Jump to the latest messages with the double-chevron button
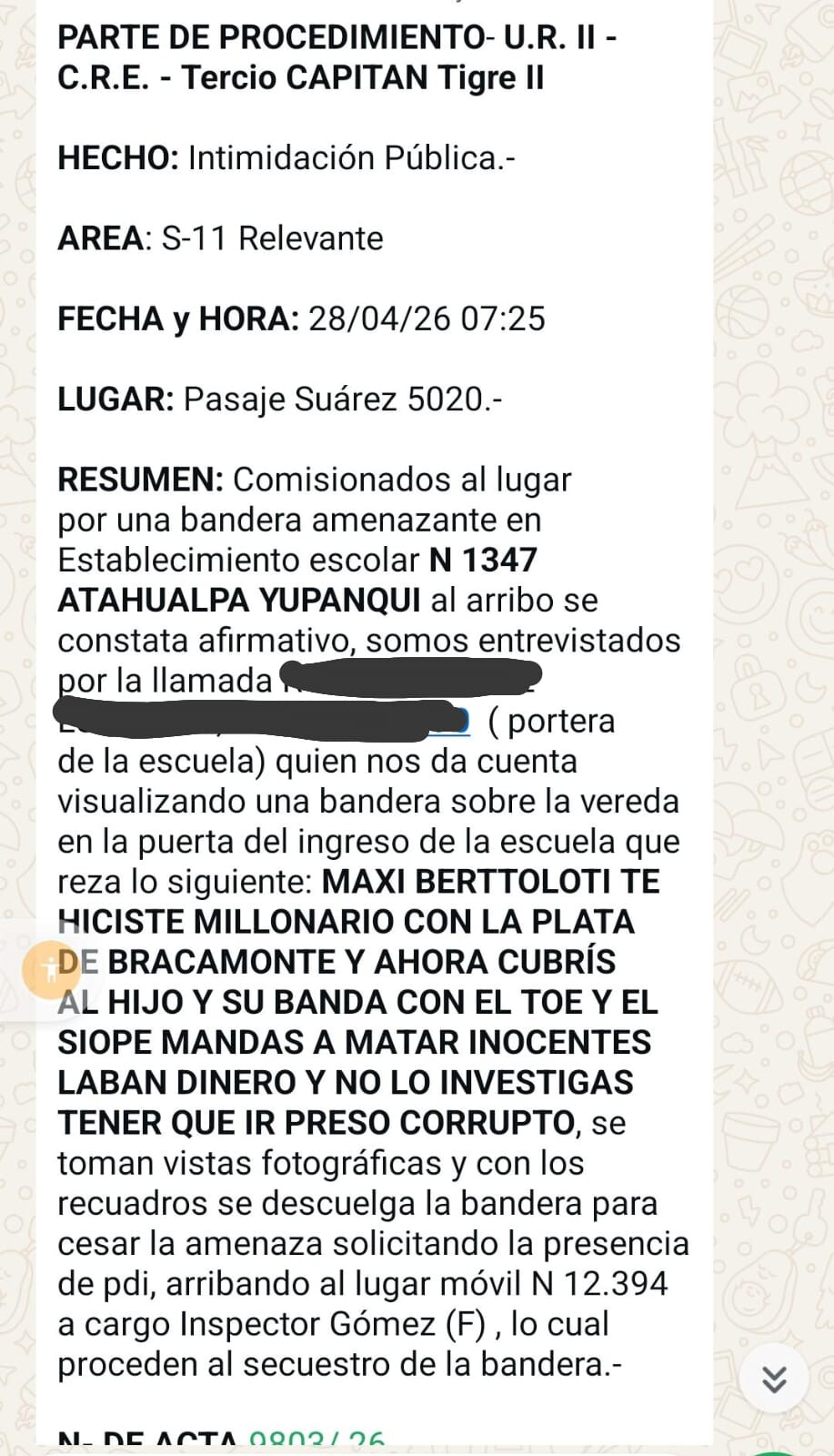This screenshot has width=834, height=1456. coord(774,1380)
